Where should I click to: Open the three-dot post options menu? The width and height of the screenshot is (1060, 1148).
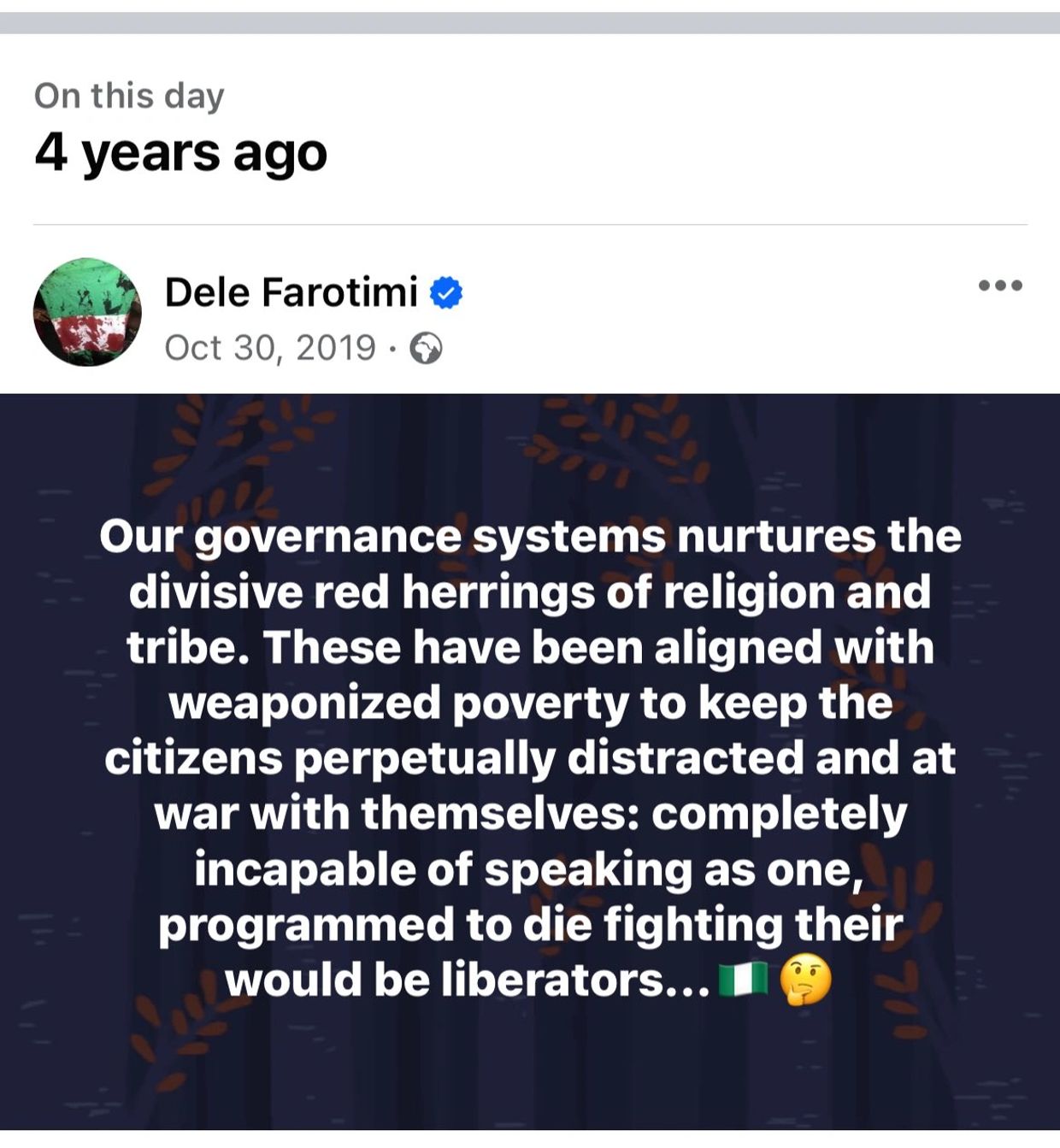tap(1000, 286)
